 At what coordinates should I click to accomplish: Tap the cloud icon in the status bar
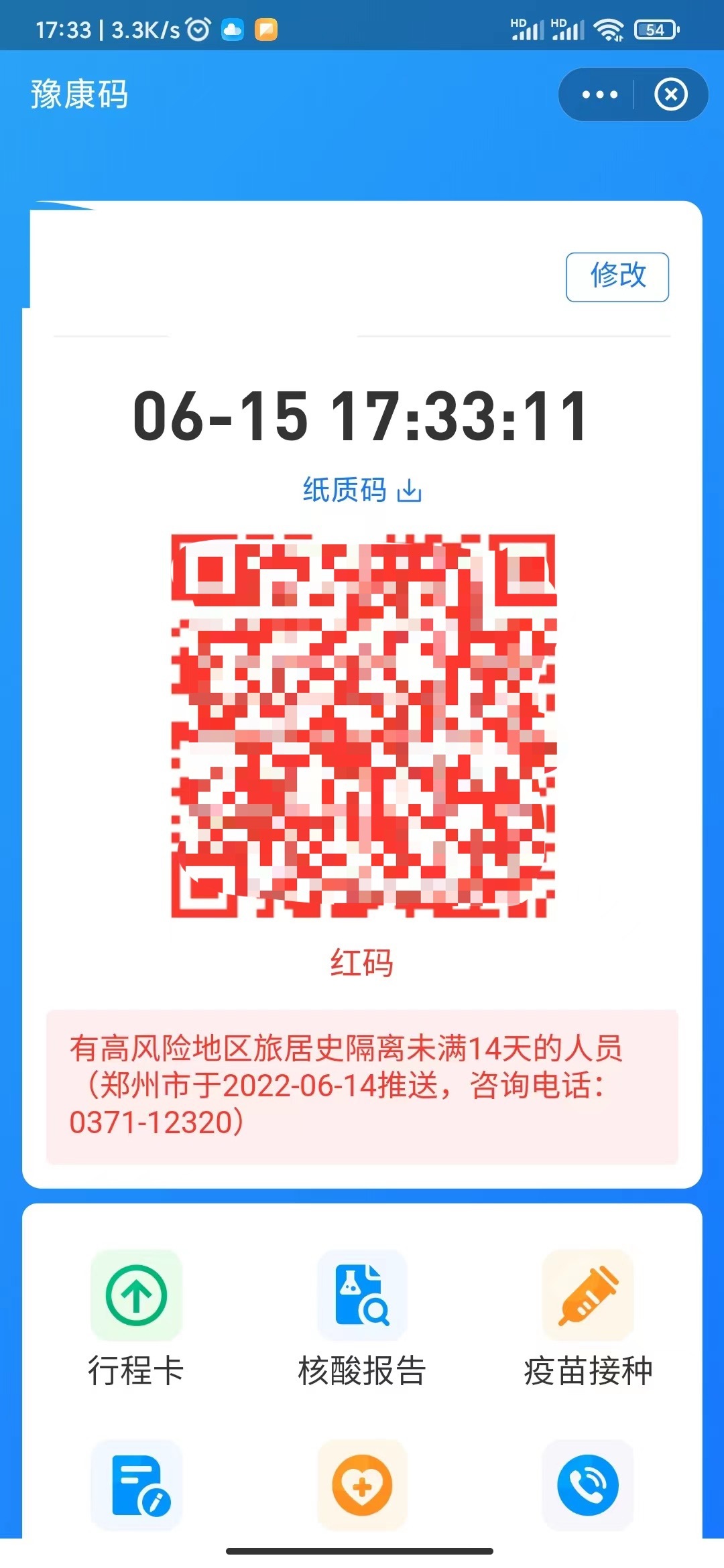[233, 29]
